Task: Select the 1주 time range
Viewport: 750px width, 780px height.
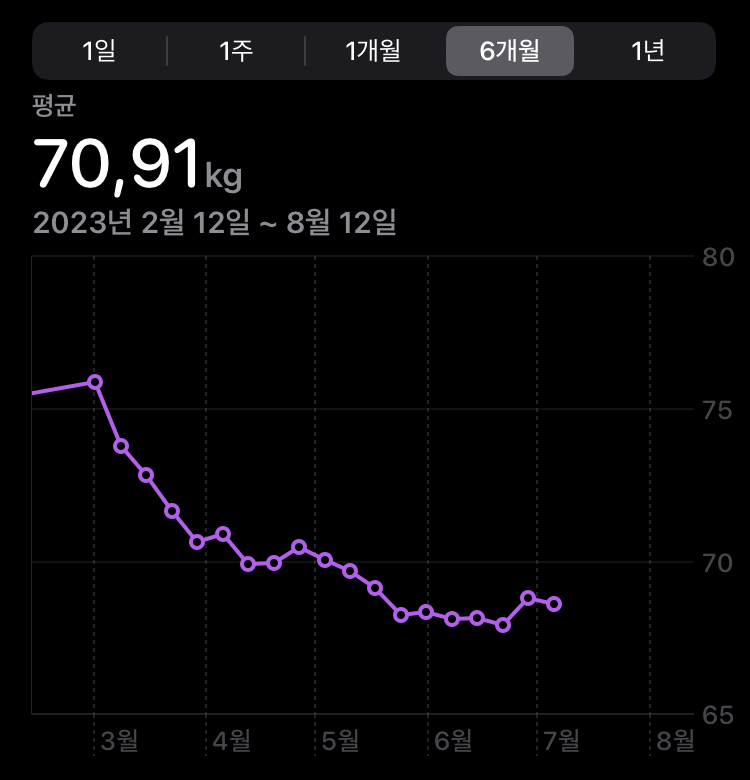Action: tap(236, 51)
